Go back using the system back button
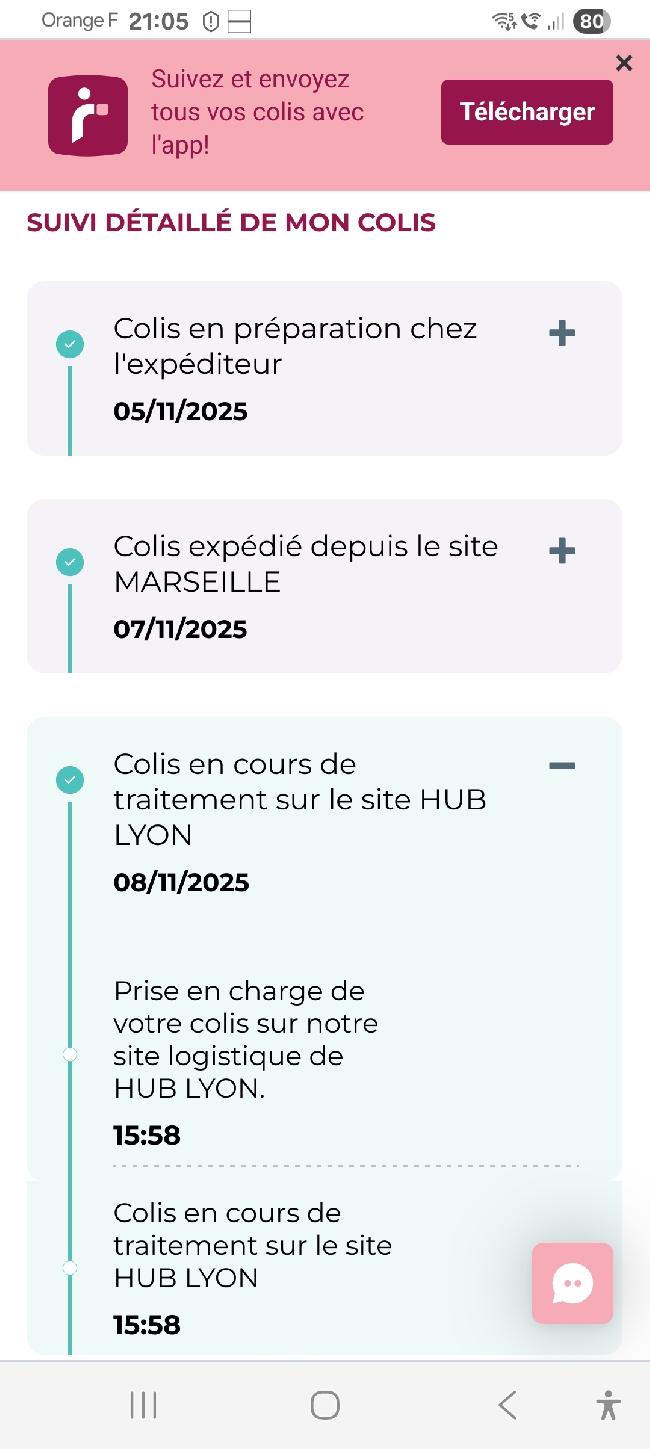The image size is (650, 1449). coord(507,1405)
